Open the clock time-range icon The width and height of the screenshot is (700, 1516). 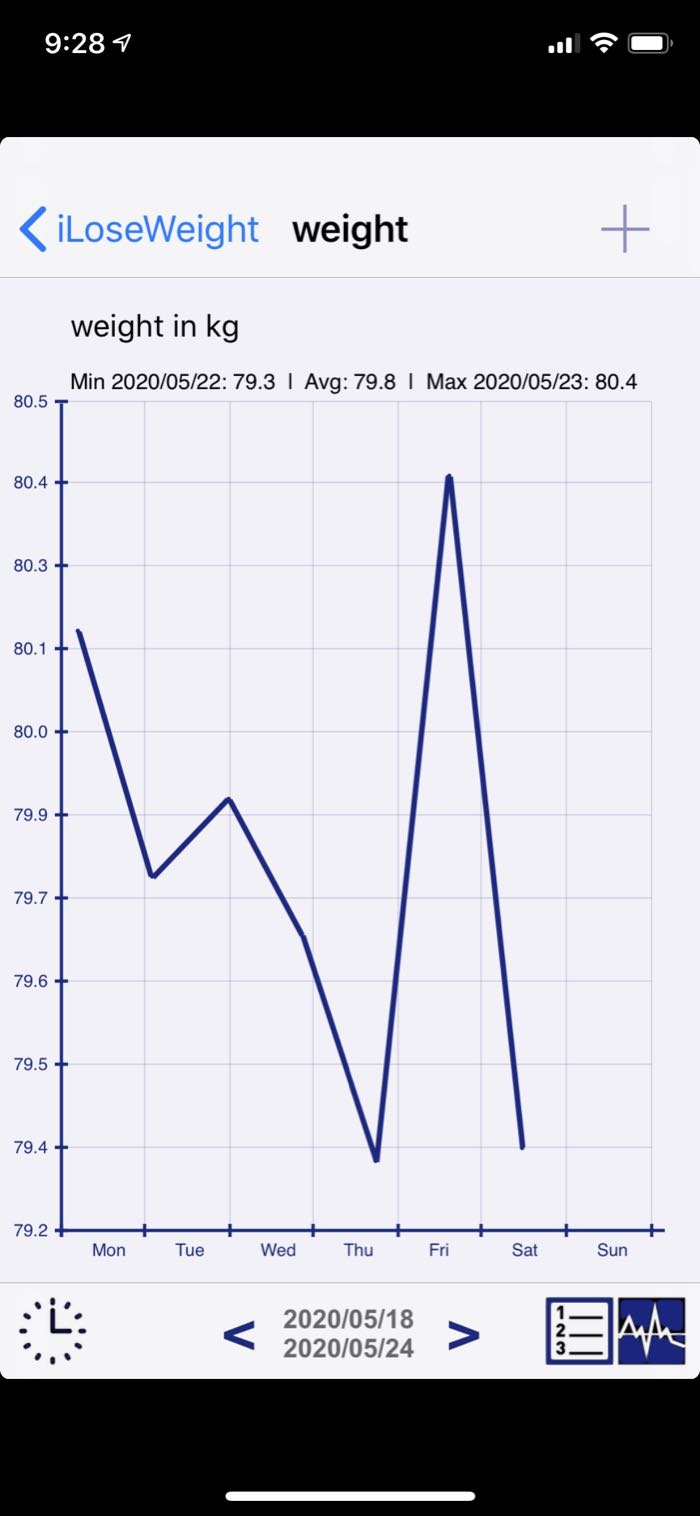click(53, 1331)
